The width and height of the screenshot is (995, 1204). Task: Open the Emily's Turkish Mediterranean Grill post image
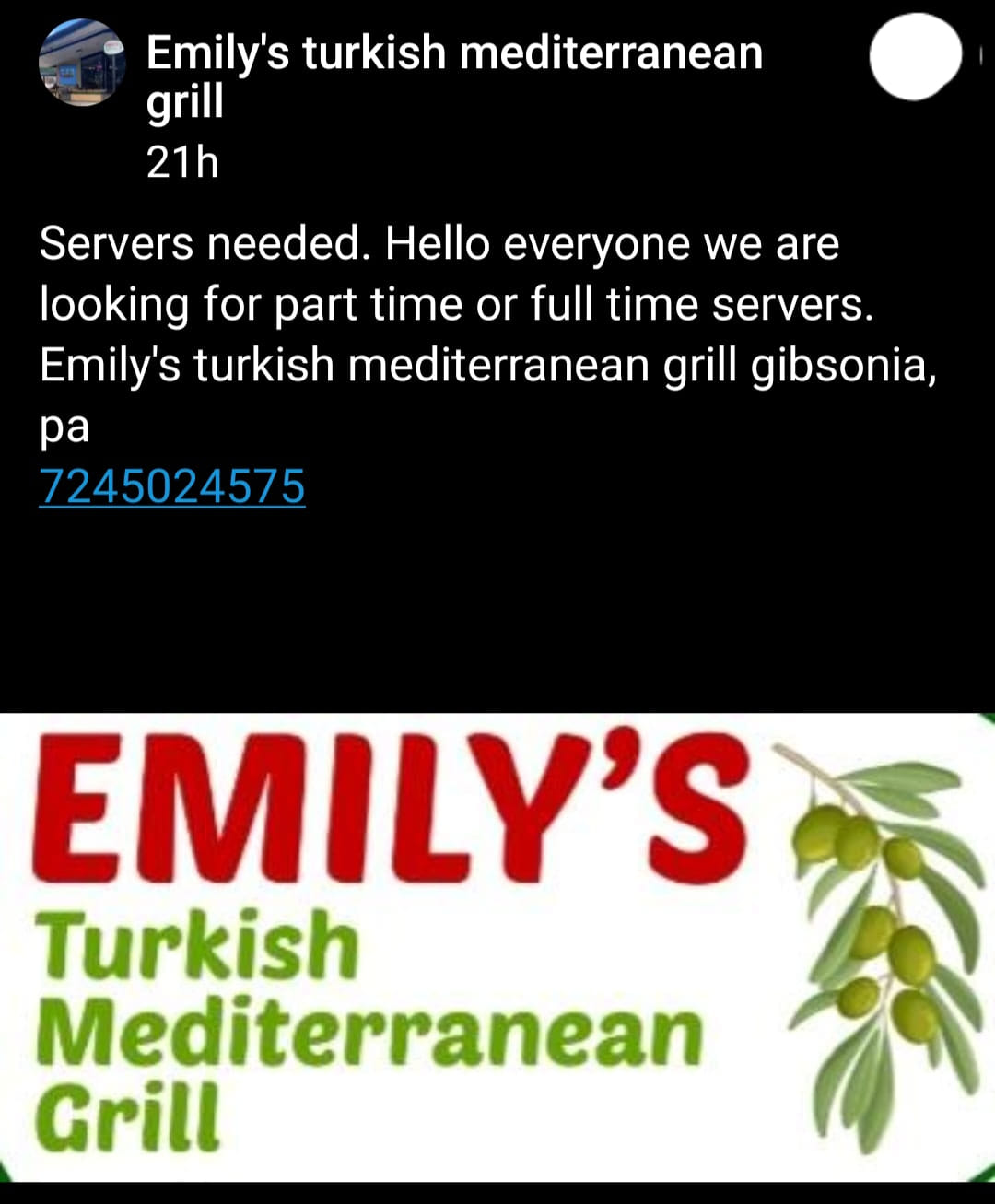pos(497,947)
